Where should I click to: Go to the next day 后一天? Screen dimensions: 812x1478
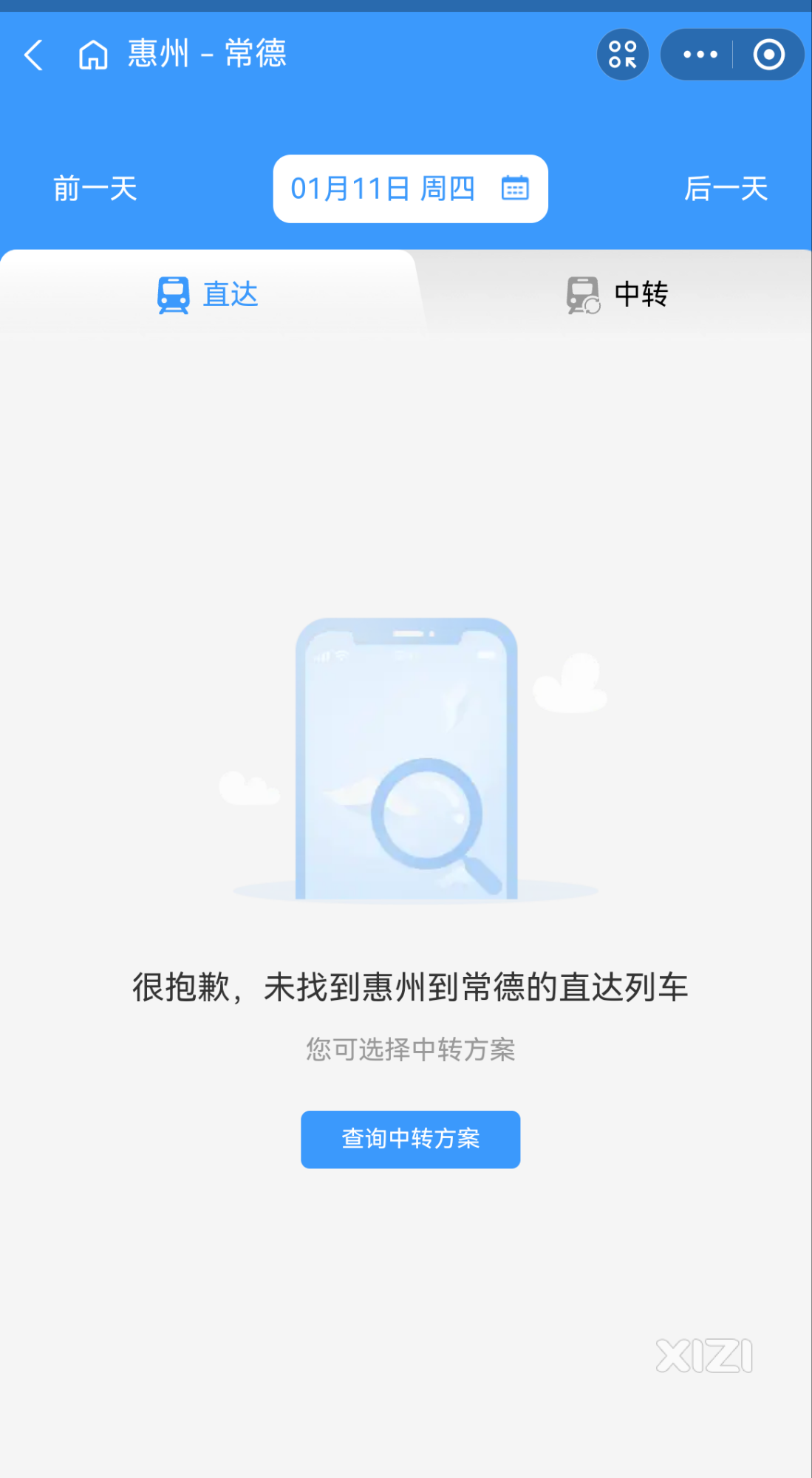(x=726, y=189)
